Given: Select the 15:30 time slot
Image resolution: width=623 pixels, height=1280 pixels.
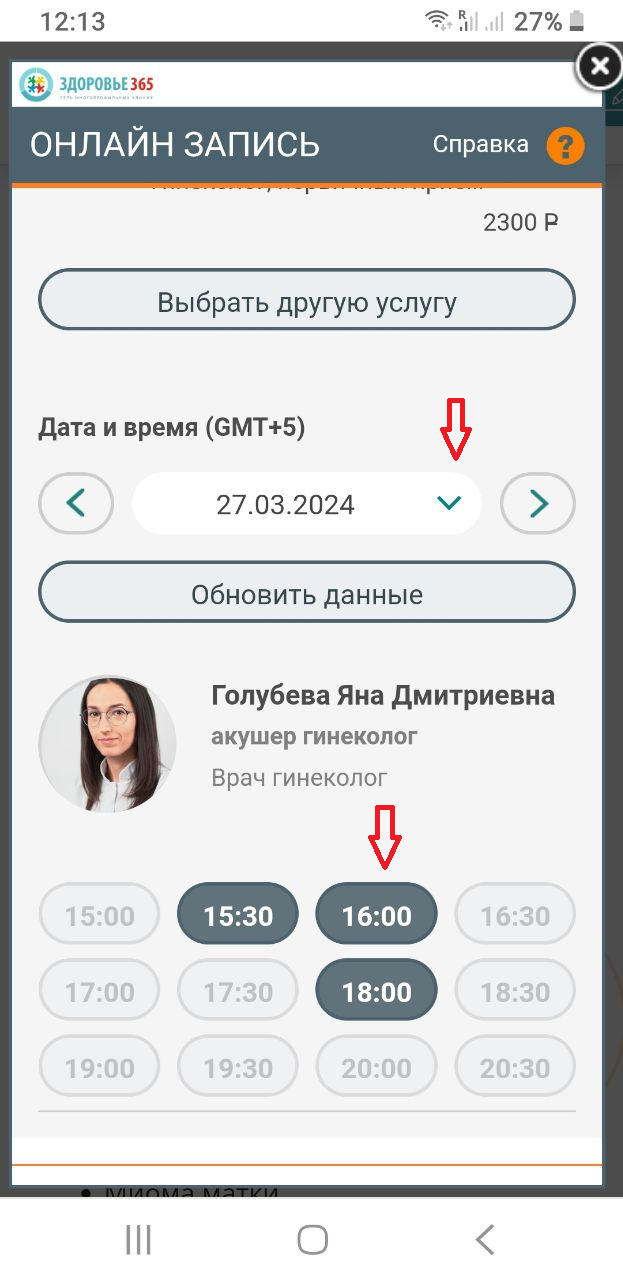Looking at the screenshot, I should click(x=238, y=915).
